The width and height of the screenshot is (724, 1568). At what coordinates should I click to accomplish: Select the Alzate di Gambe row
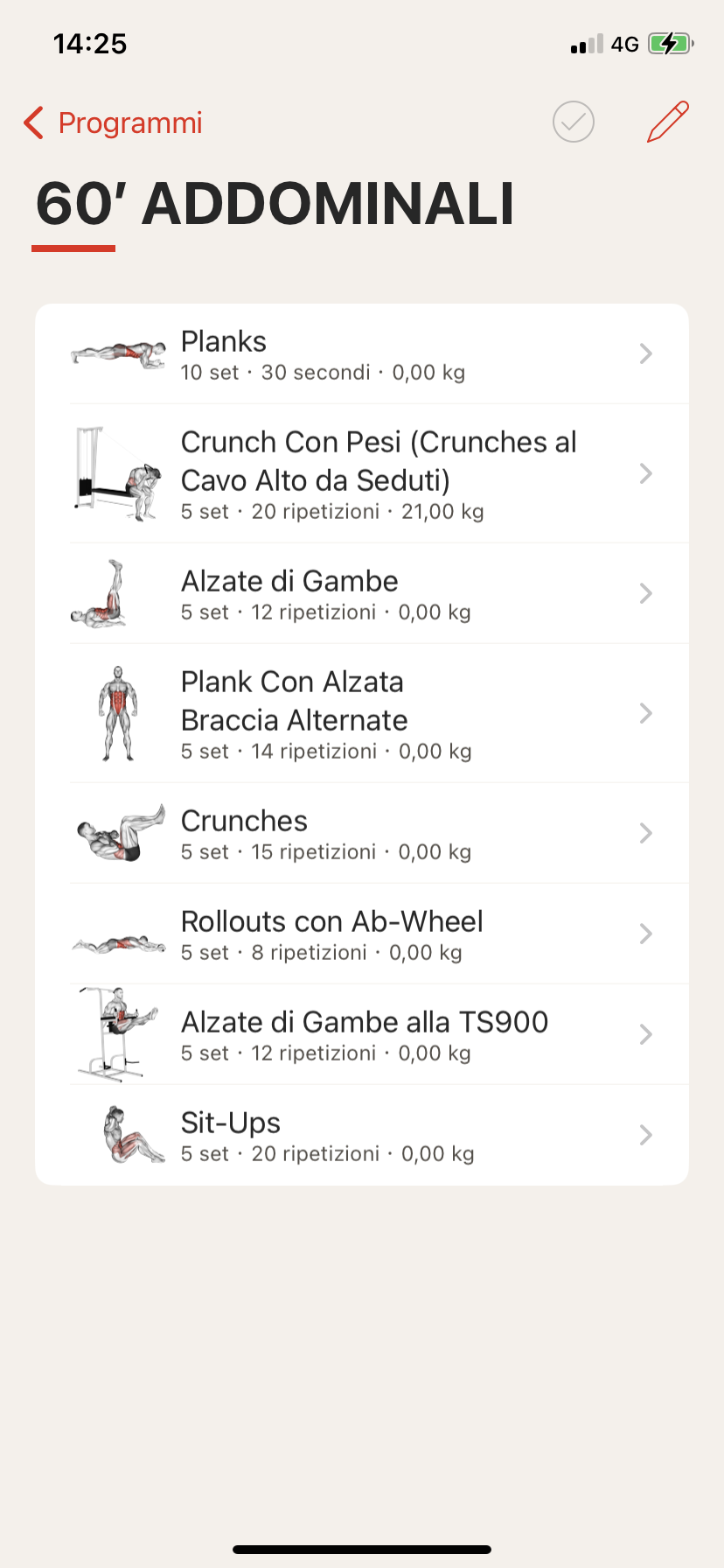coord(362,594)
